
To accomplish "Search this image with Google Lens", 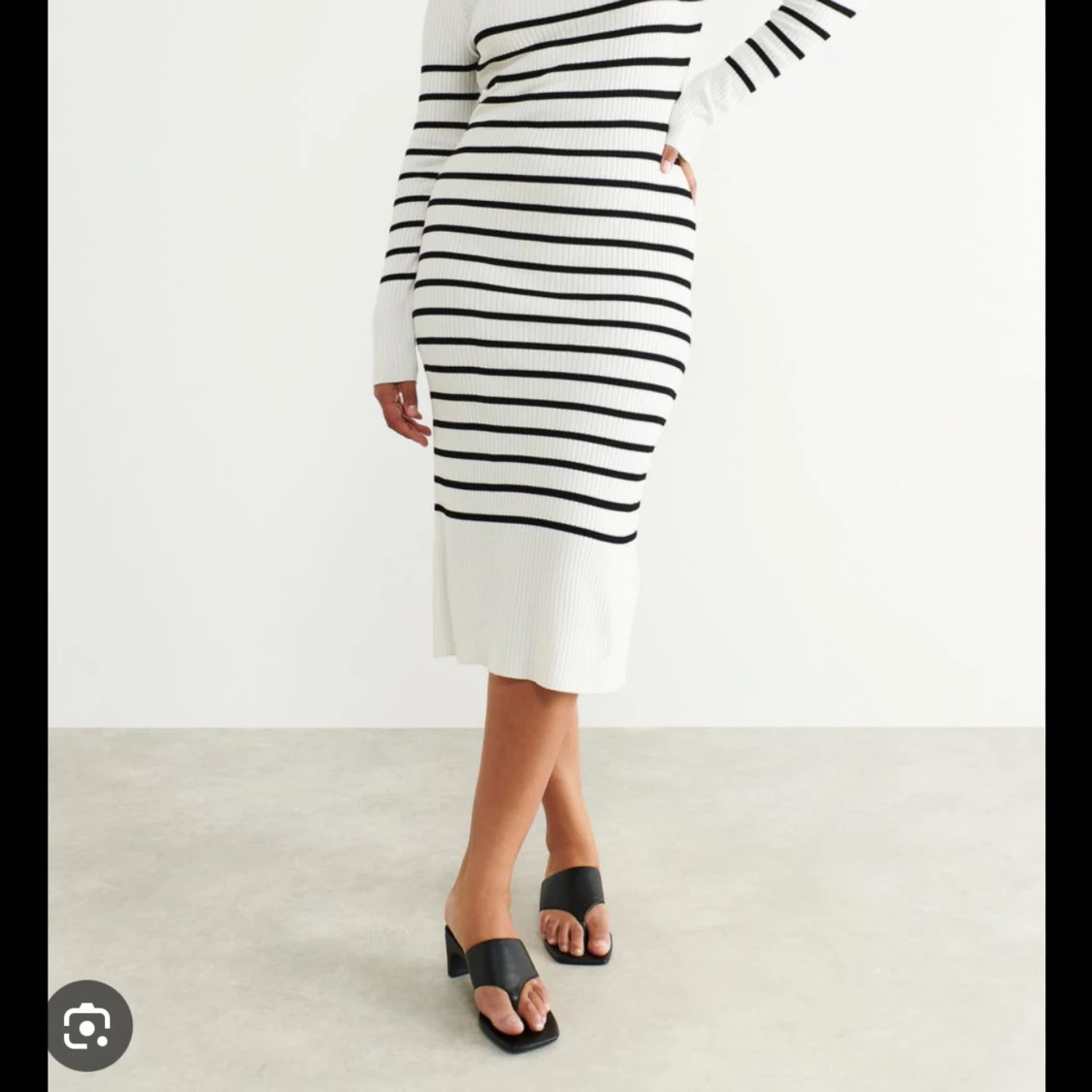I will 88,1026.
